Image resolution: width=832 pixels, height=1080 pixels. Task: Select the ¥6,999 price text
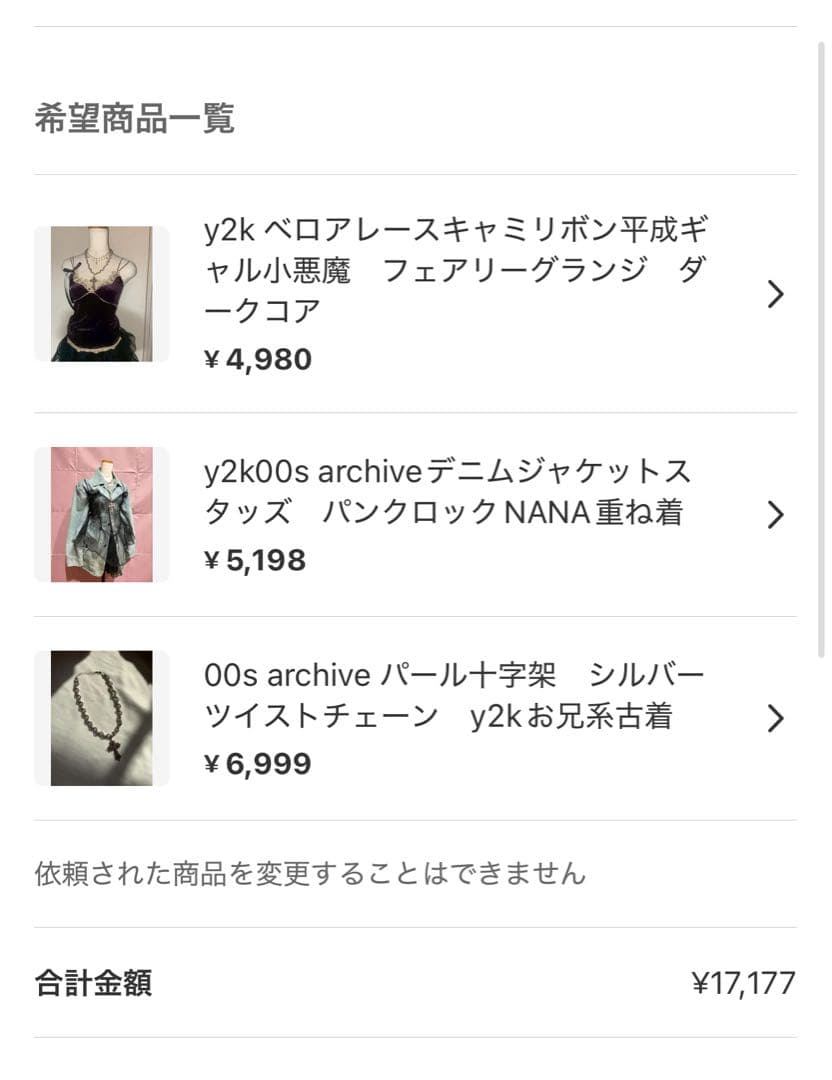pos(258,763)
